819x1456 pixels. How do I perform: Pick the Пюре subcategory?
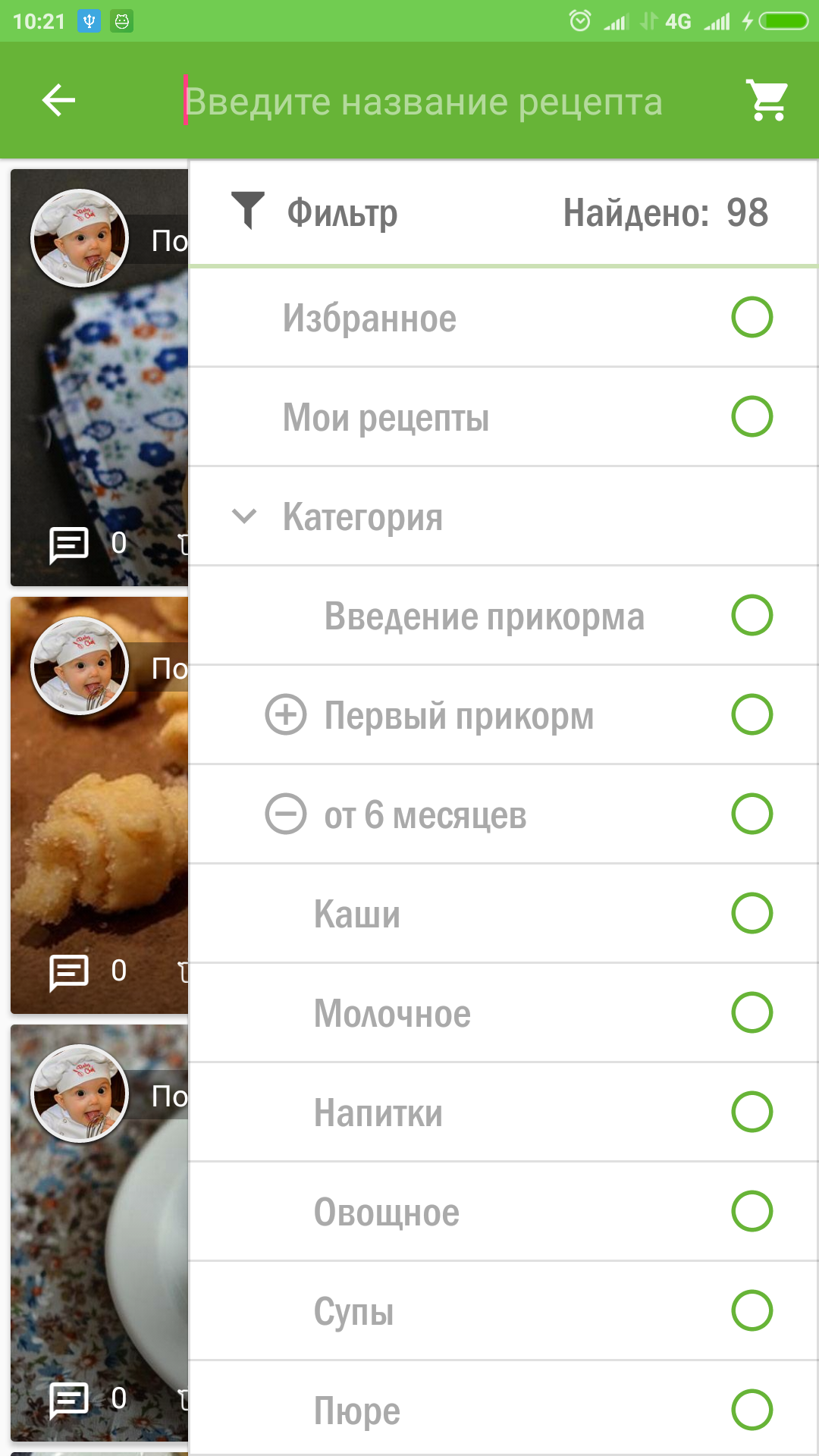(752, 1410)
